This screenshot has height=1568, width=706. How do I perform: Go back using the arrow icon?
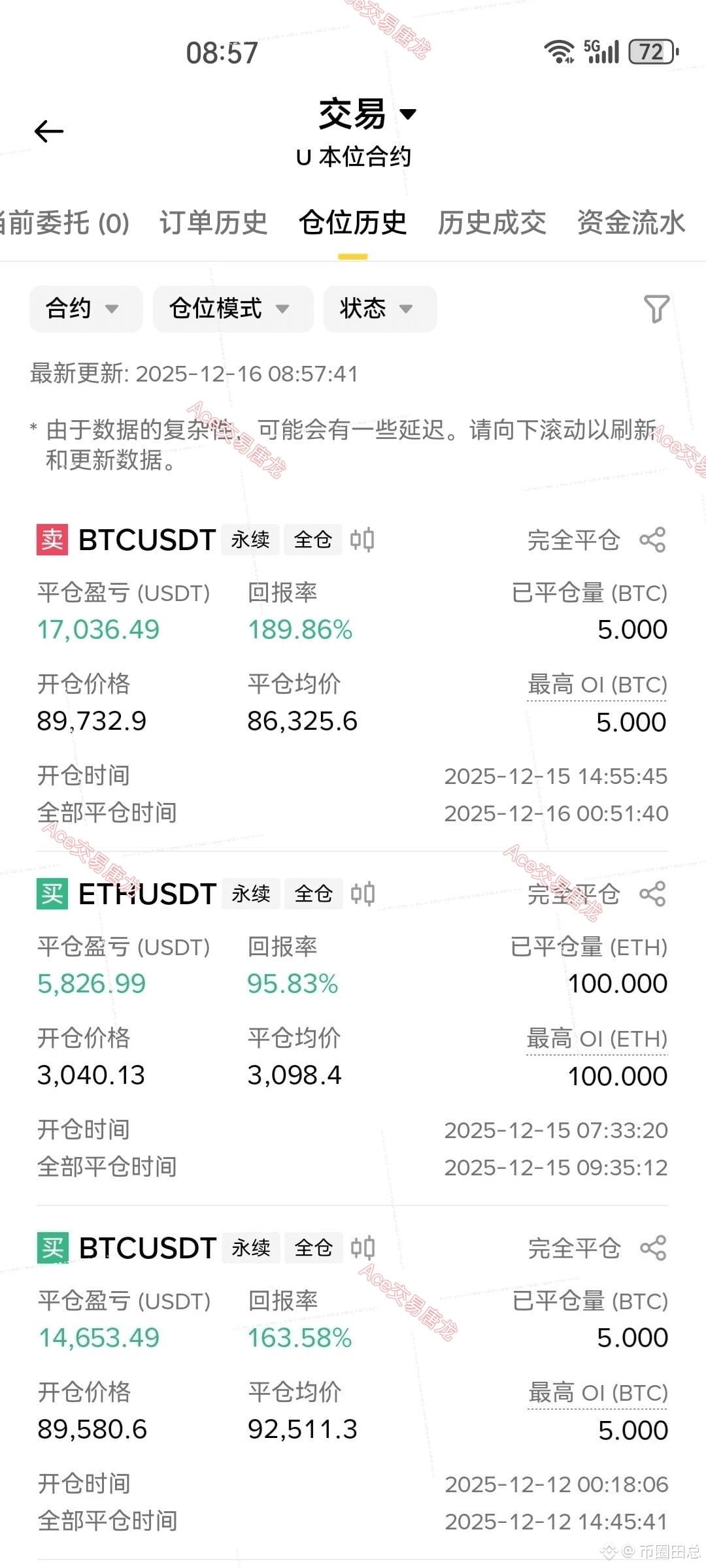(x=49, y=131)
